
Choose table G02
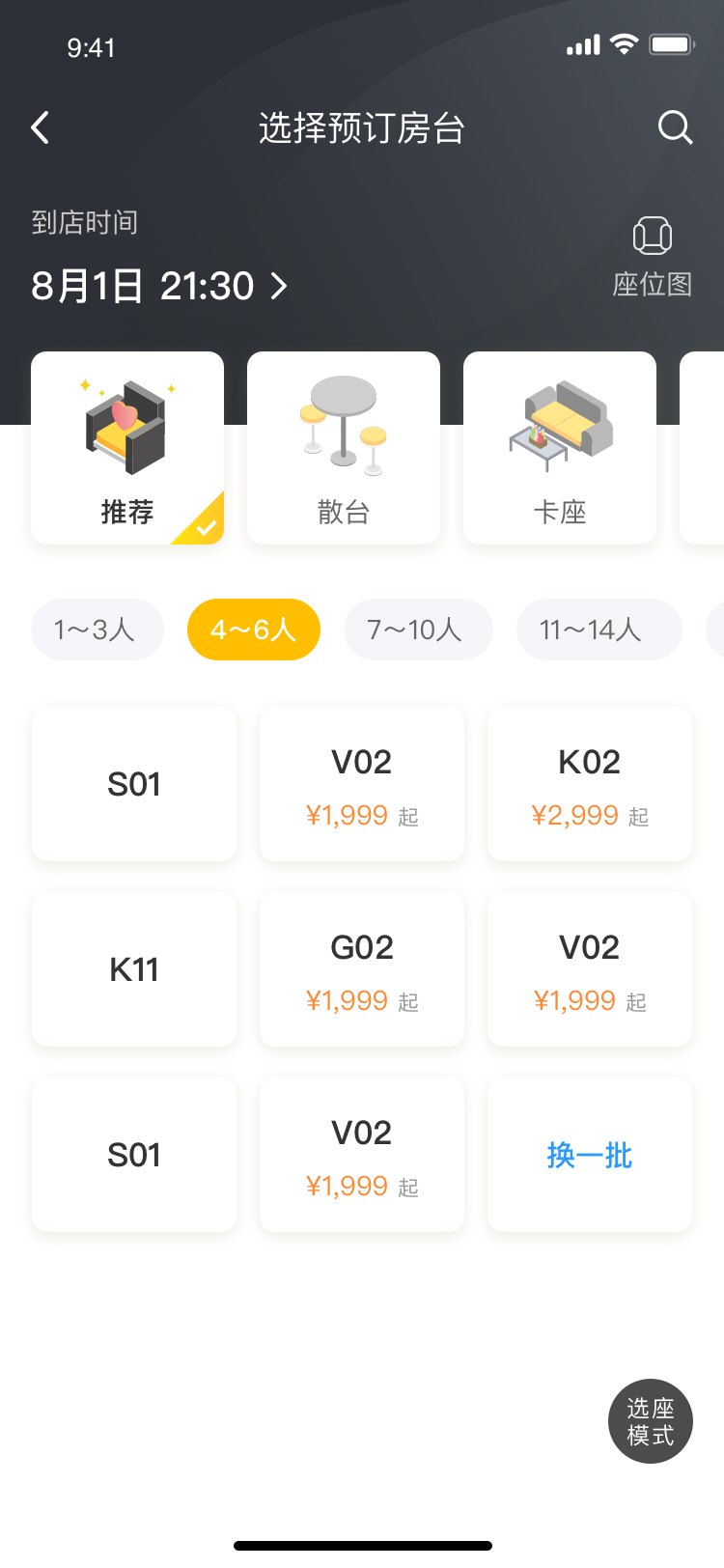[x=362, y=969]
